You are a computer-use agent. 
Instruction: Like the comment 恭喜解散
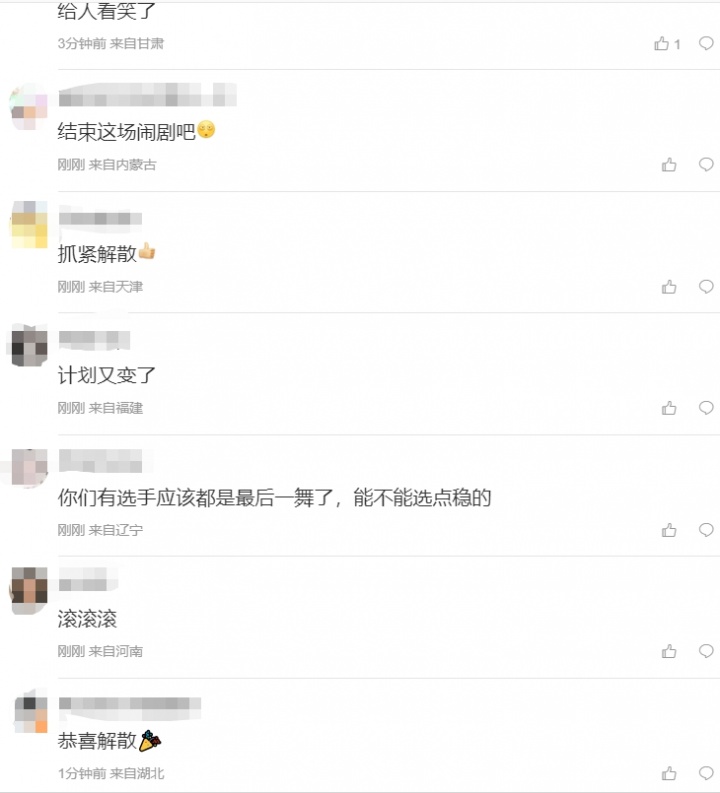(669, 773)
